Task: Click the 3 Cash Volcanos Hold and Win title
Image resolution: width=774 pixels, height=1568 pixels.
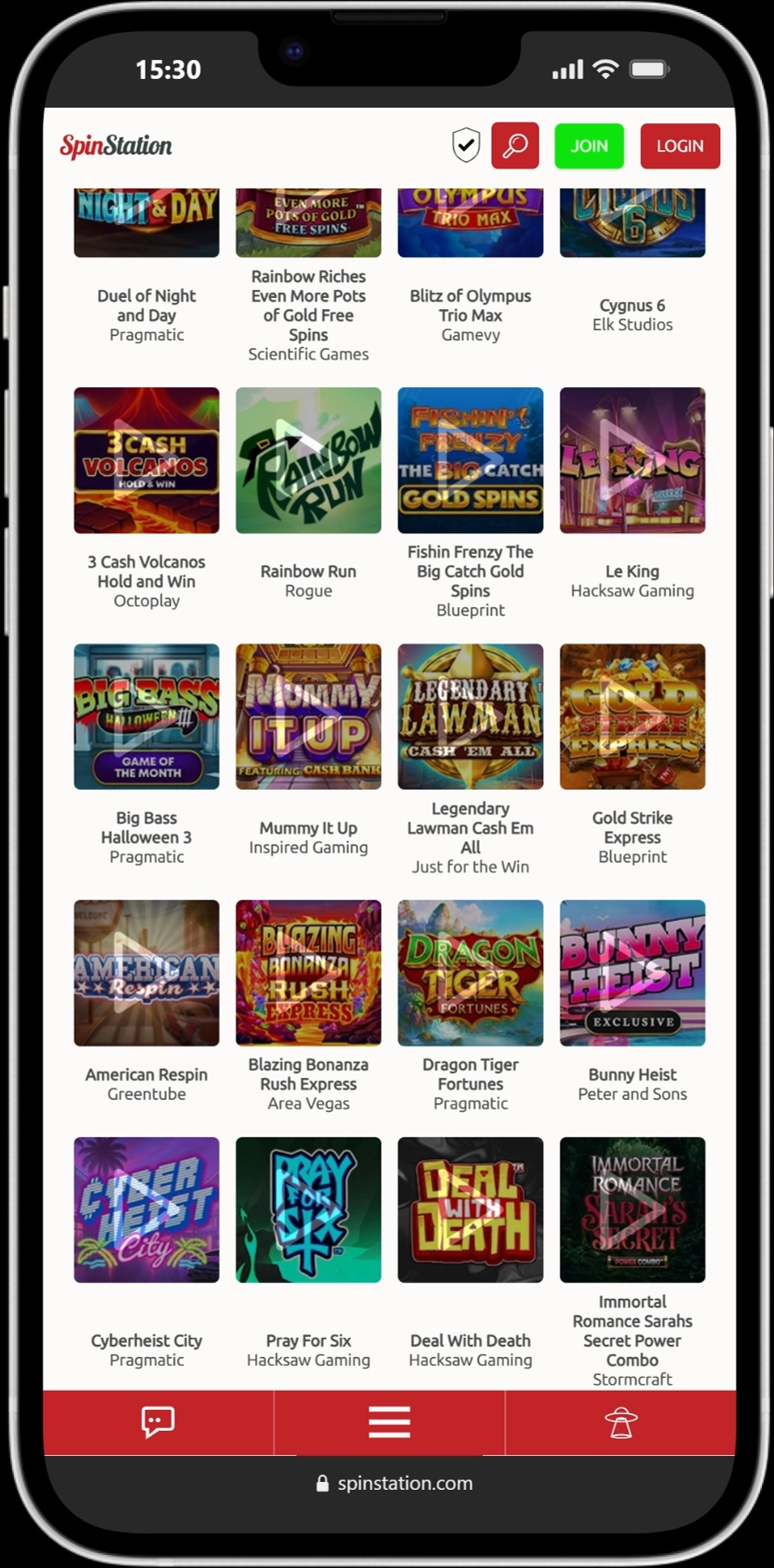Action: pyautogui.click(x=146, y=571)
